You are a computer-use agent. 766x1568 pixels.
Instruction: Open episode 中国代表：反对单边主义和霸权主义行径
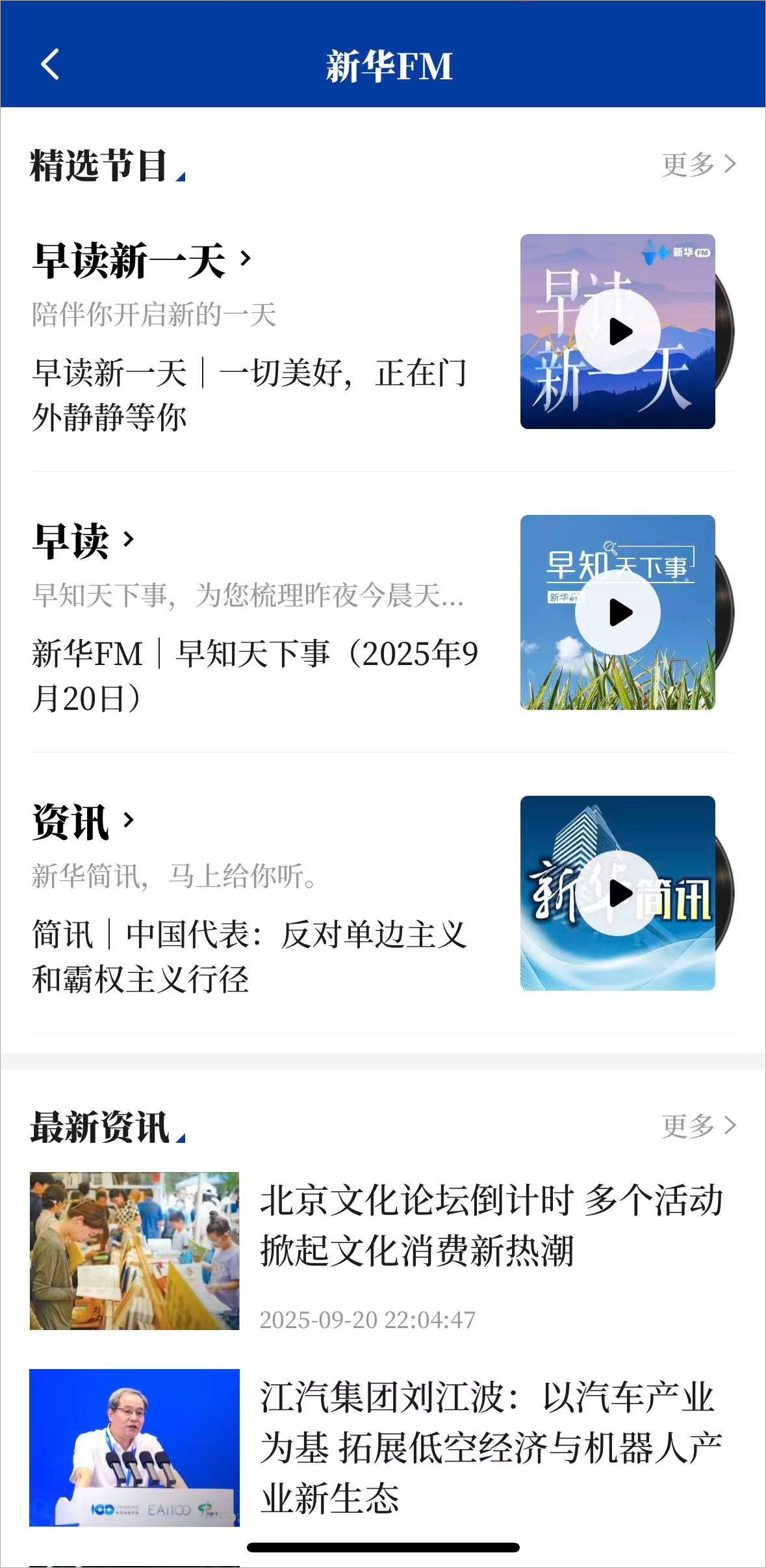coord(249,956)
